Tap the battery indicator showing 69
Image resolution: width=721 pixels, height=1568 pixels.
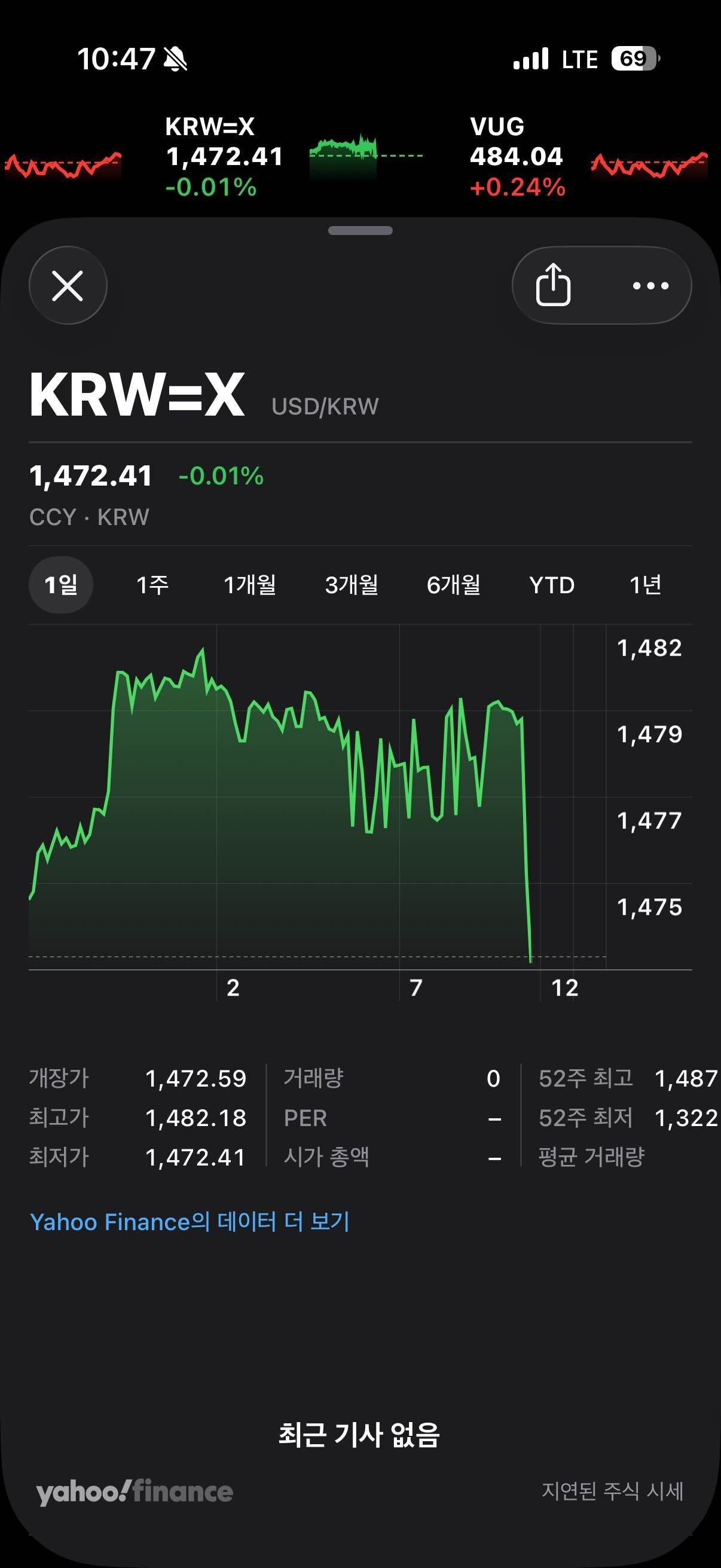(633, 57)
